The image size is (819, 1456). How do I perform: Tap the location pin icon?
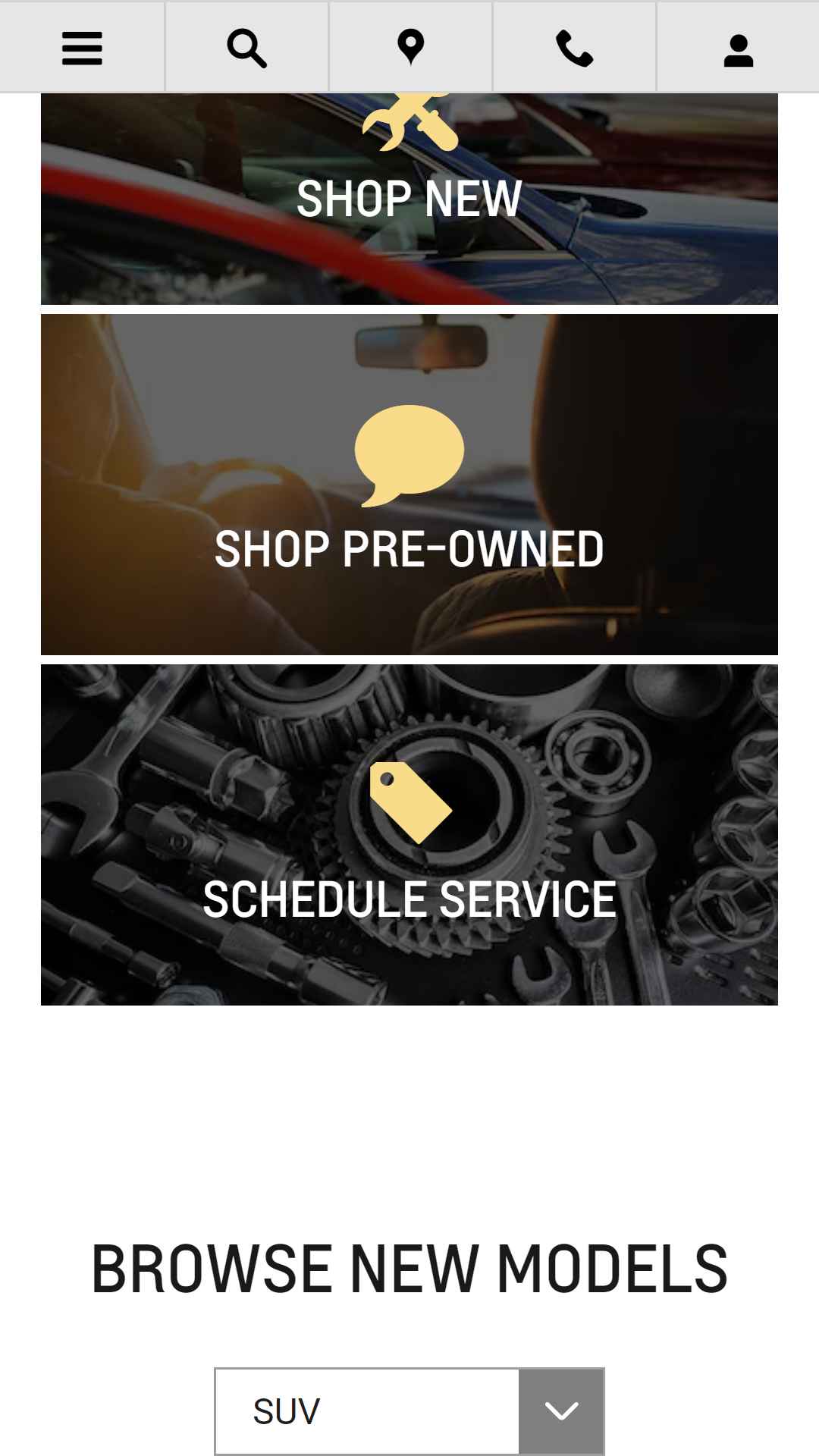pos(410,47)
